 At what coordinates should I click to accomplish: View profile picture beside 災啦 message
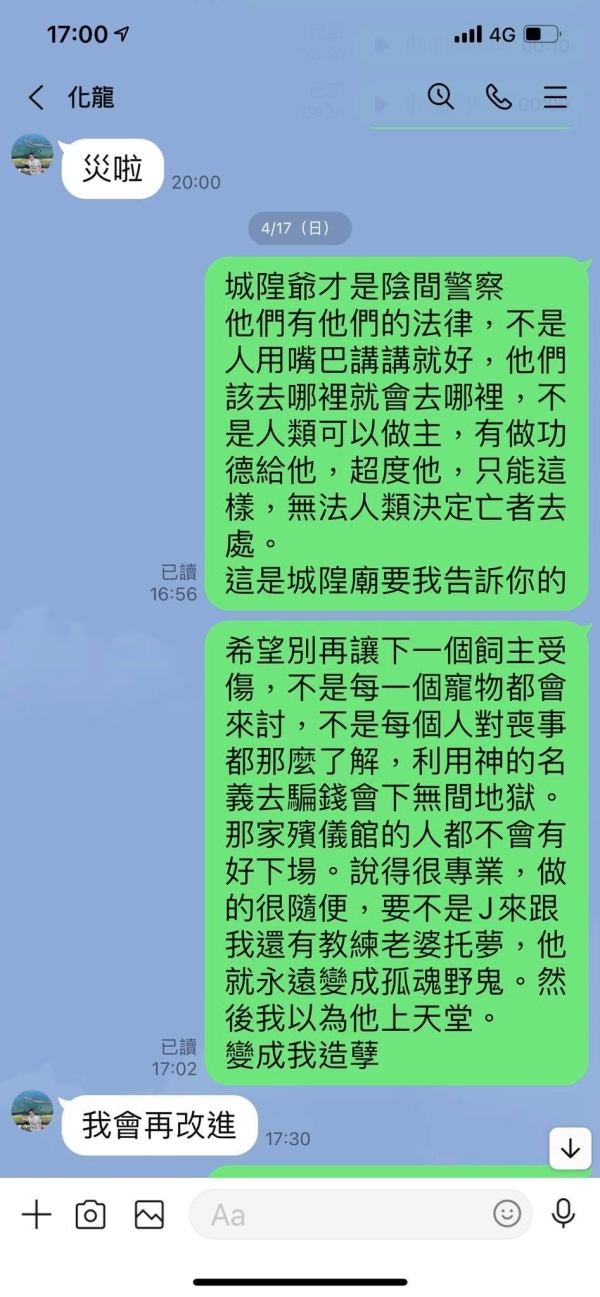click(x=32, y=154)
